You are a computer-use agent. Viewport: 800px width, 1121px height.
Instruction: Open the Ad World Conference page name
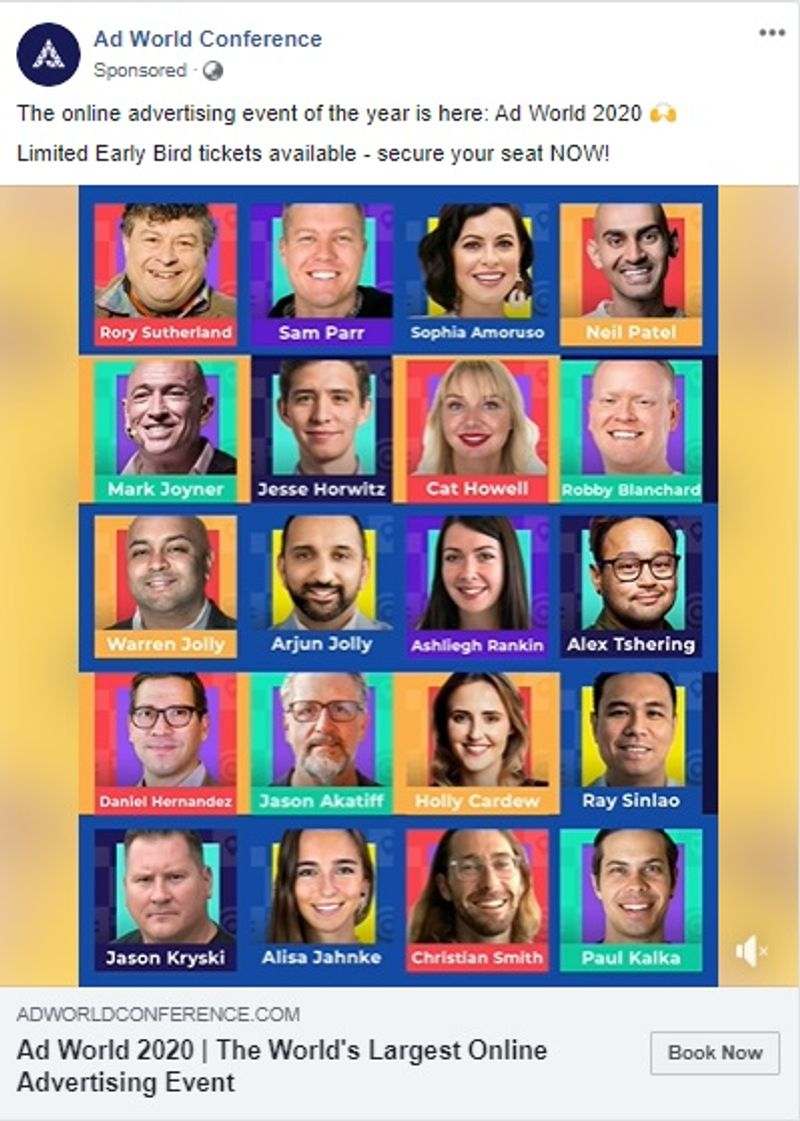[208, 39]
